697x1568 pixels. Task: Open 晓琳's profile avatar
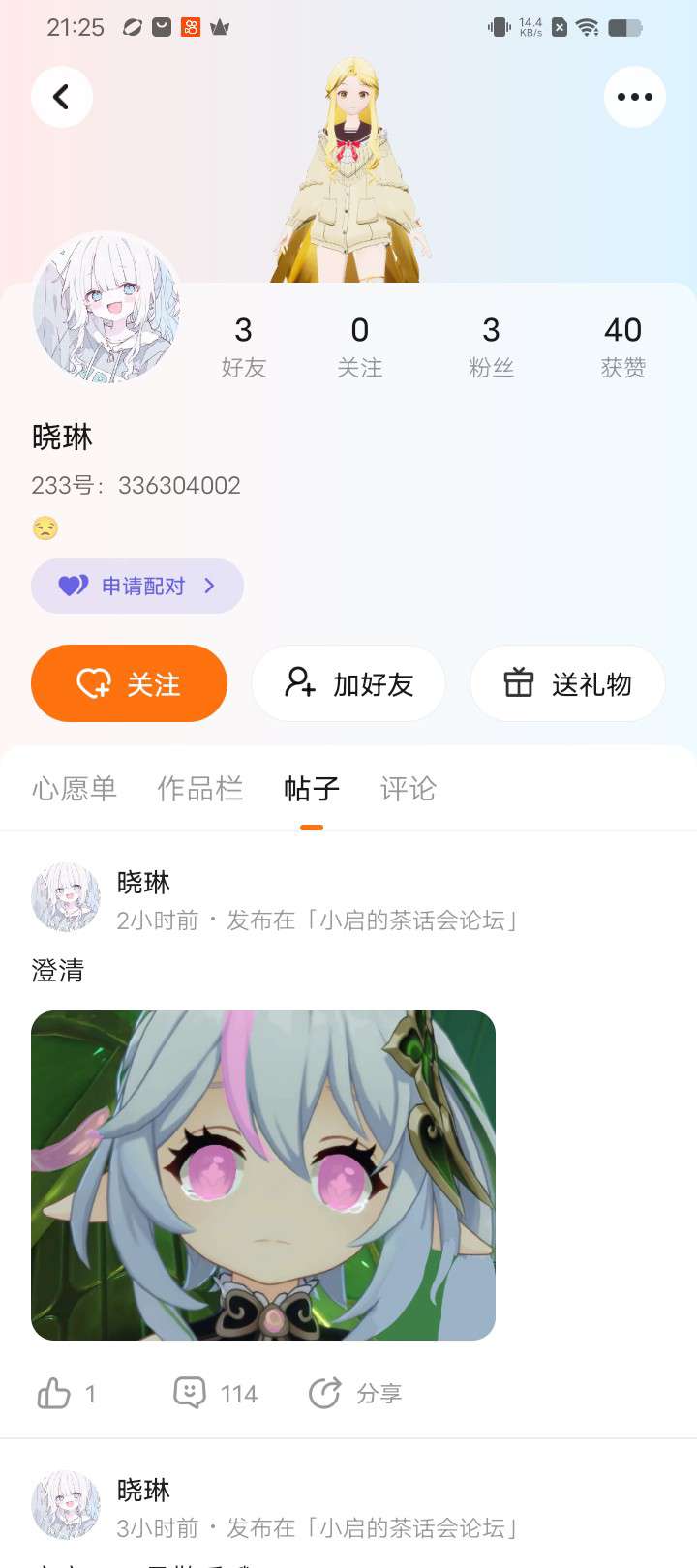click(x=106, y=308)
